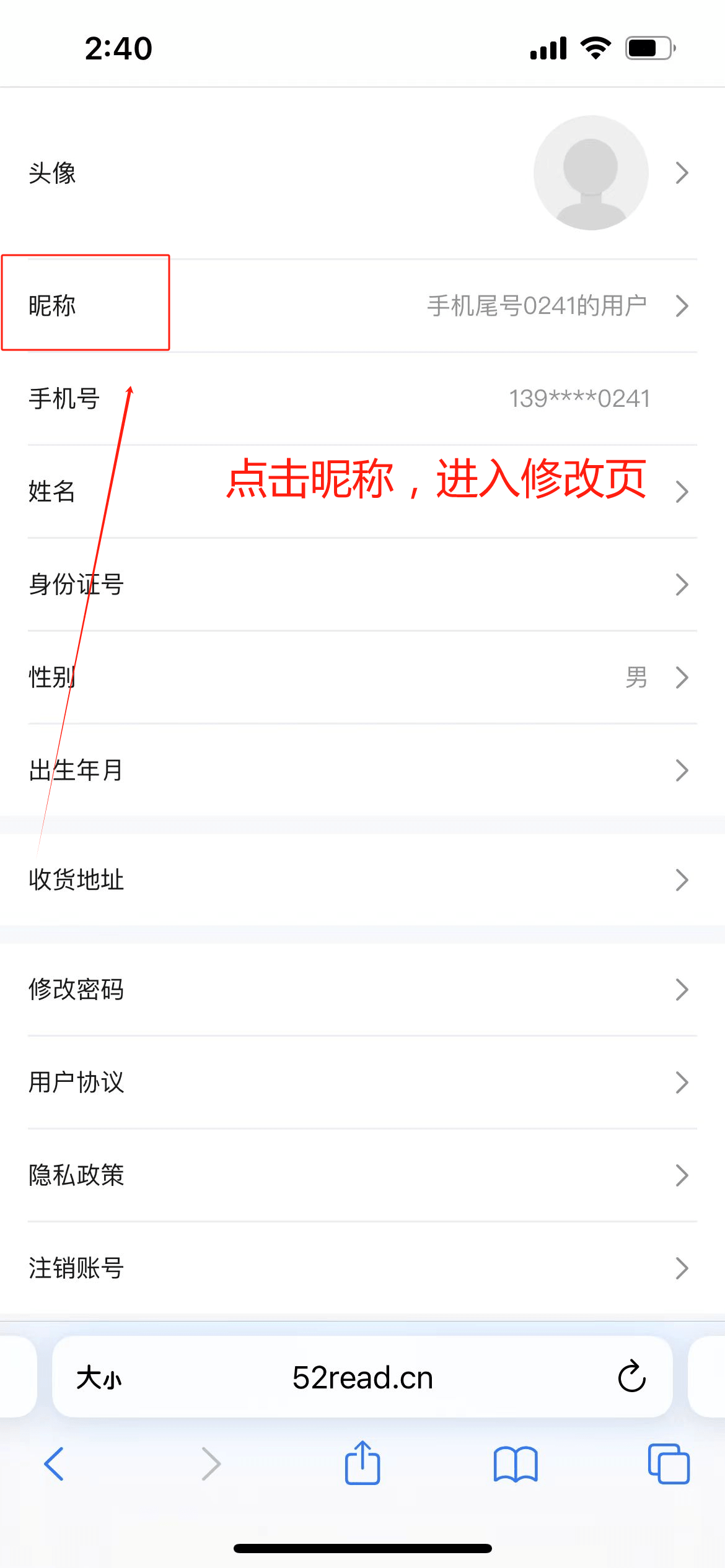View the 用户协议 user agreement
This screenshot has width=725, height=1568.
point(362,1082)
